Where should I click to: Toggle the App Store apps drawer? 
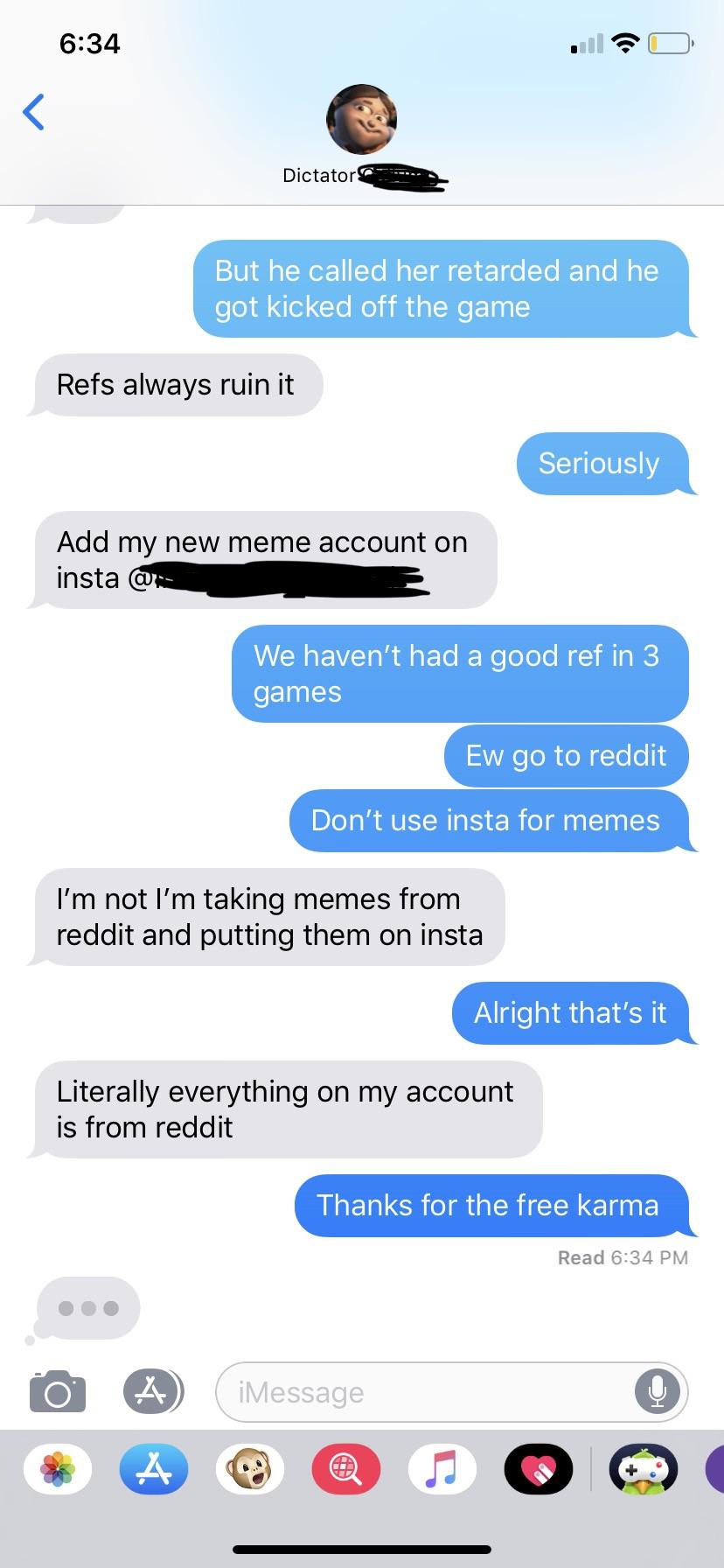[153, 1390]
